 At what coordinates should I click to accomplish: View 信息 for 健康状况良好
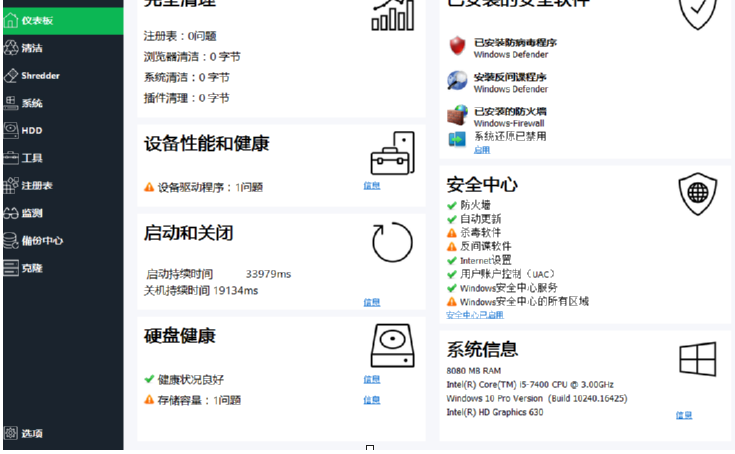point(371,380)
